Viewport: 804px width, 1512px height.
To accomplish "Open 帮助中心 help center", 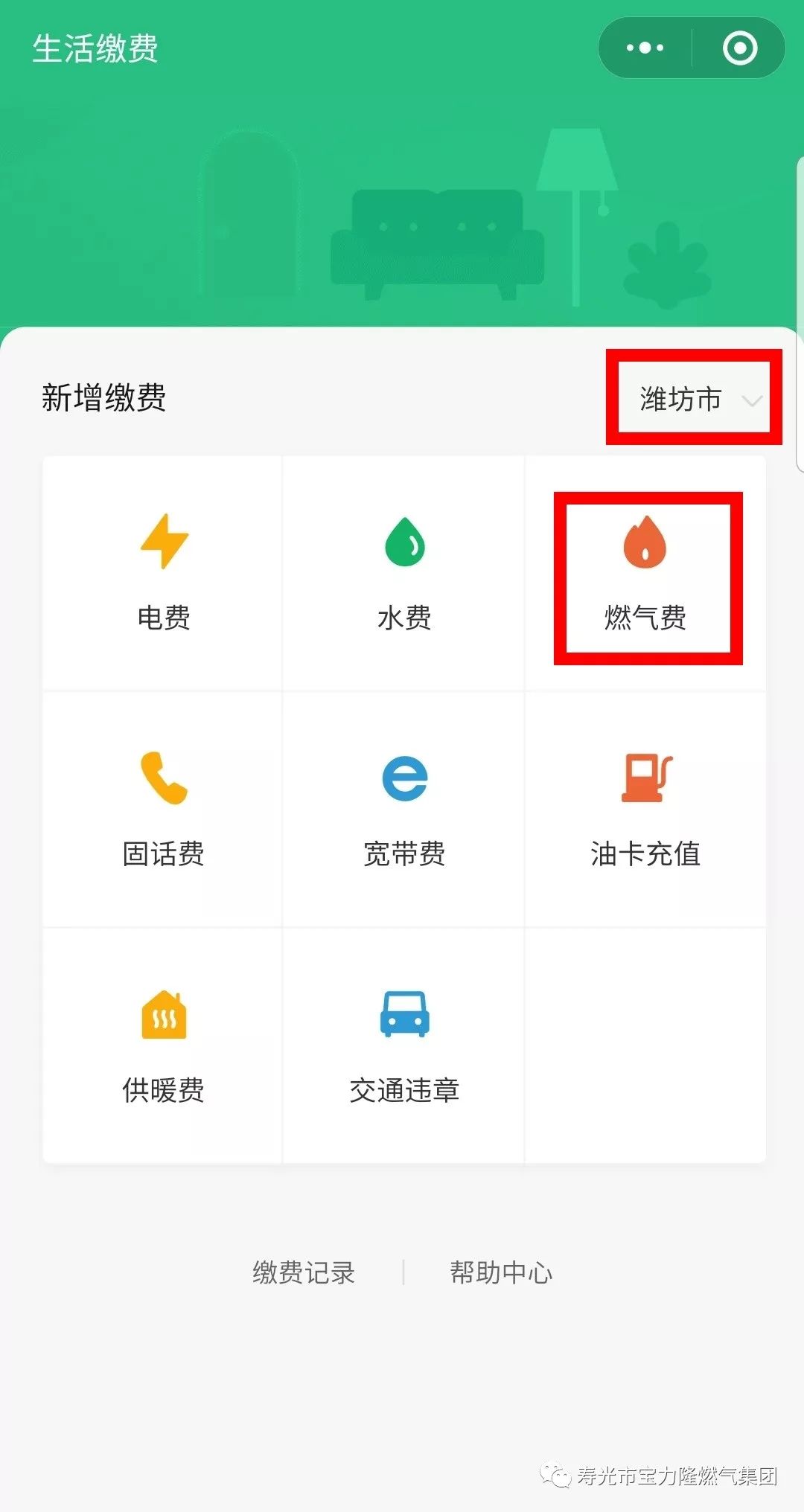I will point(501,1272).
